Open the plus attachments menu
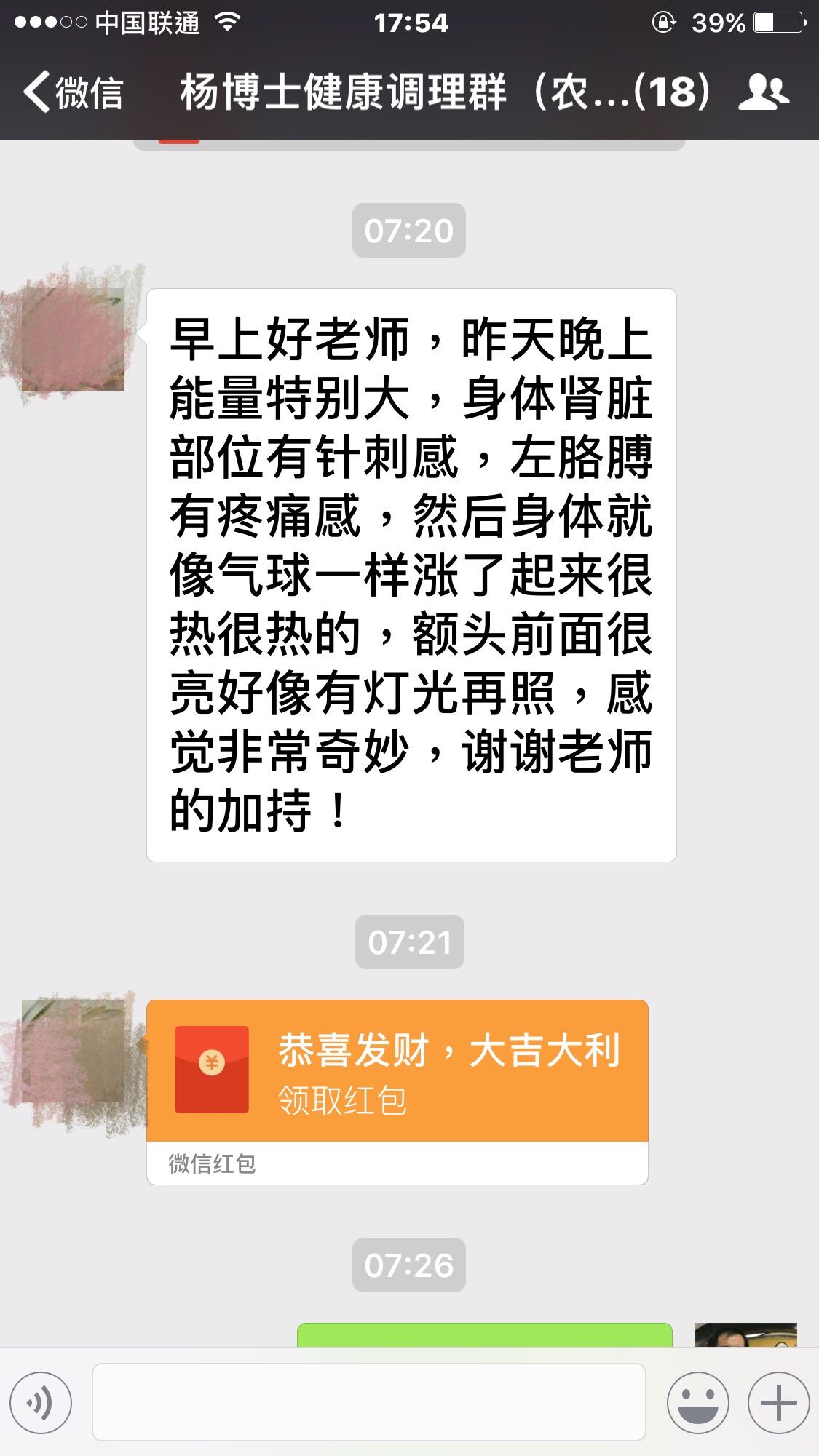 tap(778, 1402)
